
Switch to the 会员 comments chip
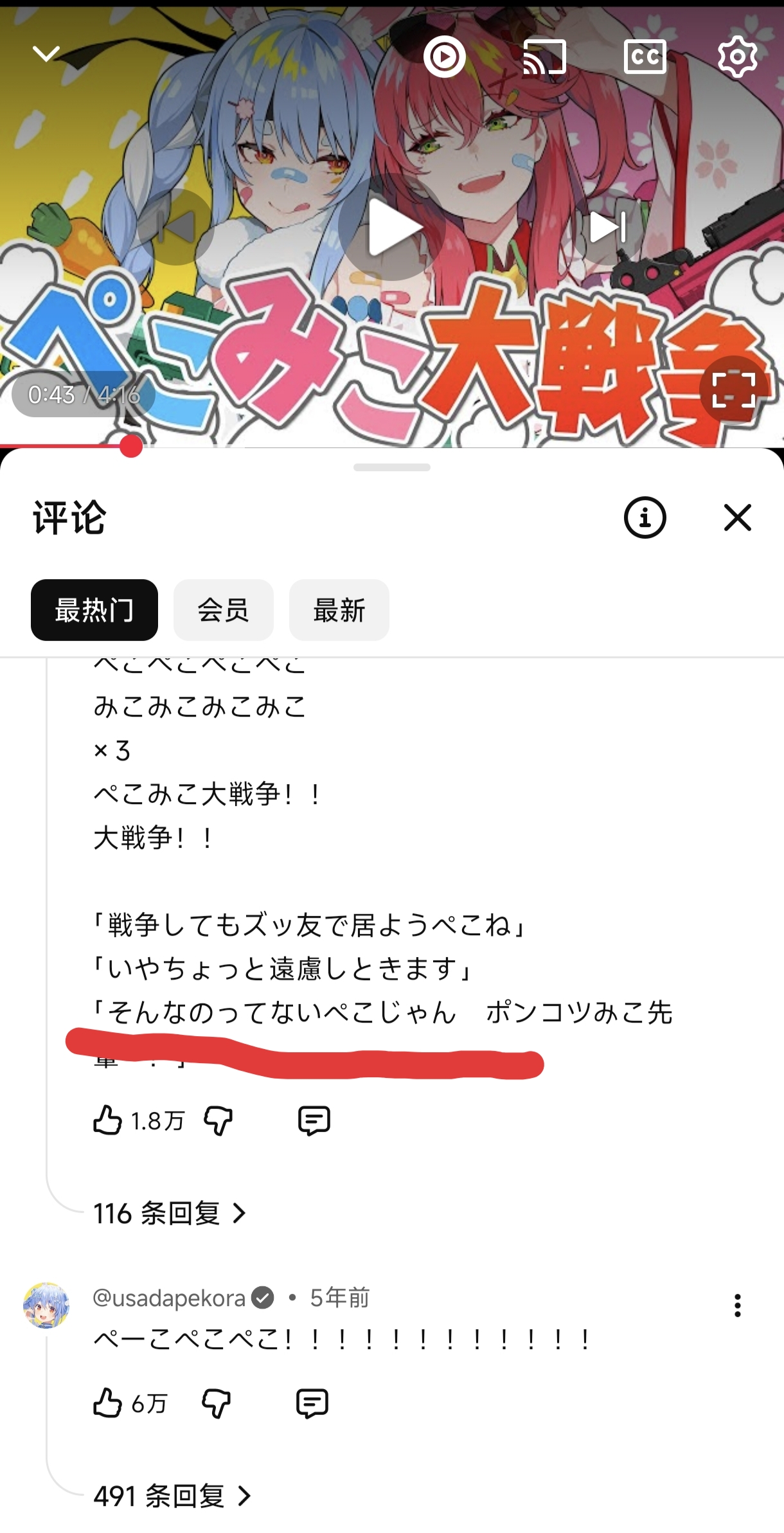[223, 610]
